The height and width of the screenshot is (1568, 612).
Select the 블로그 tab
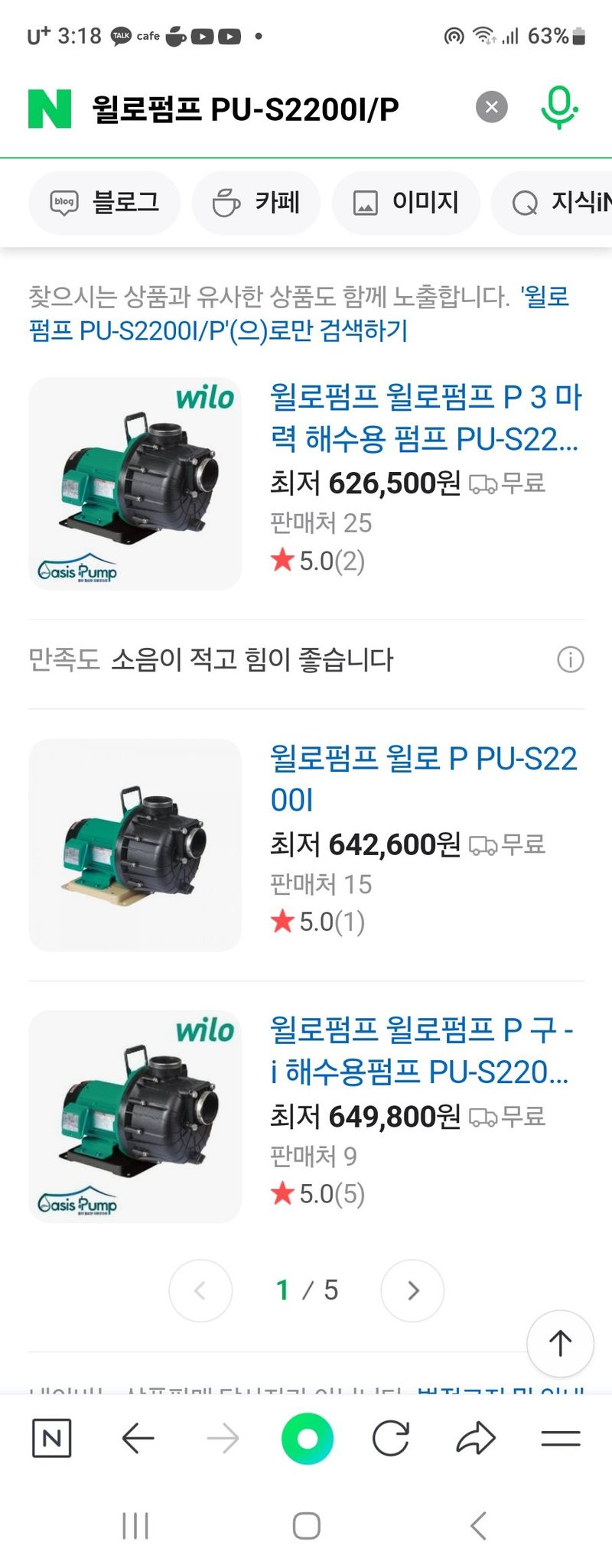[105, 202]
